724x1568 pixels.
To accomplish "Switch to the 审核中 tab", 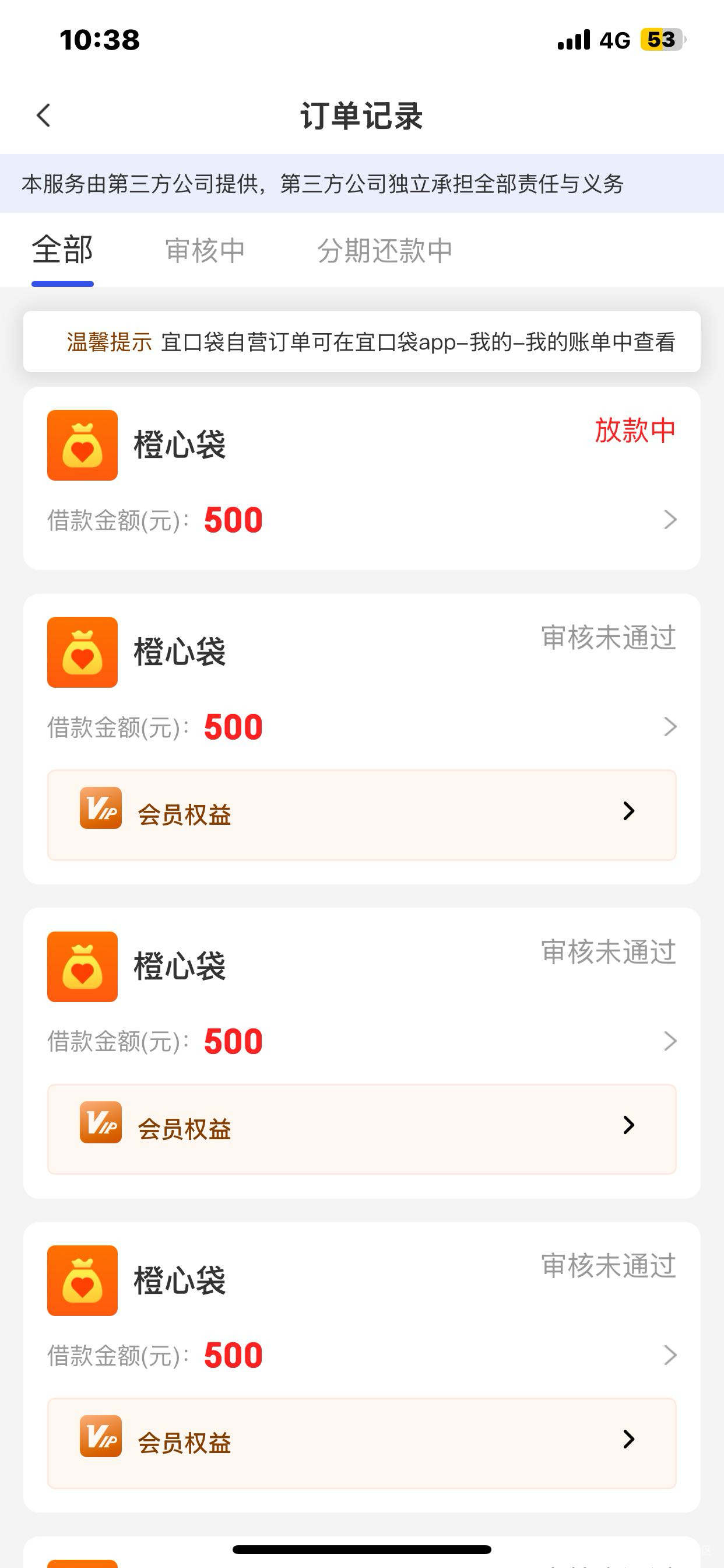I will (x=205, y=250).
